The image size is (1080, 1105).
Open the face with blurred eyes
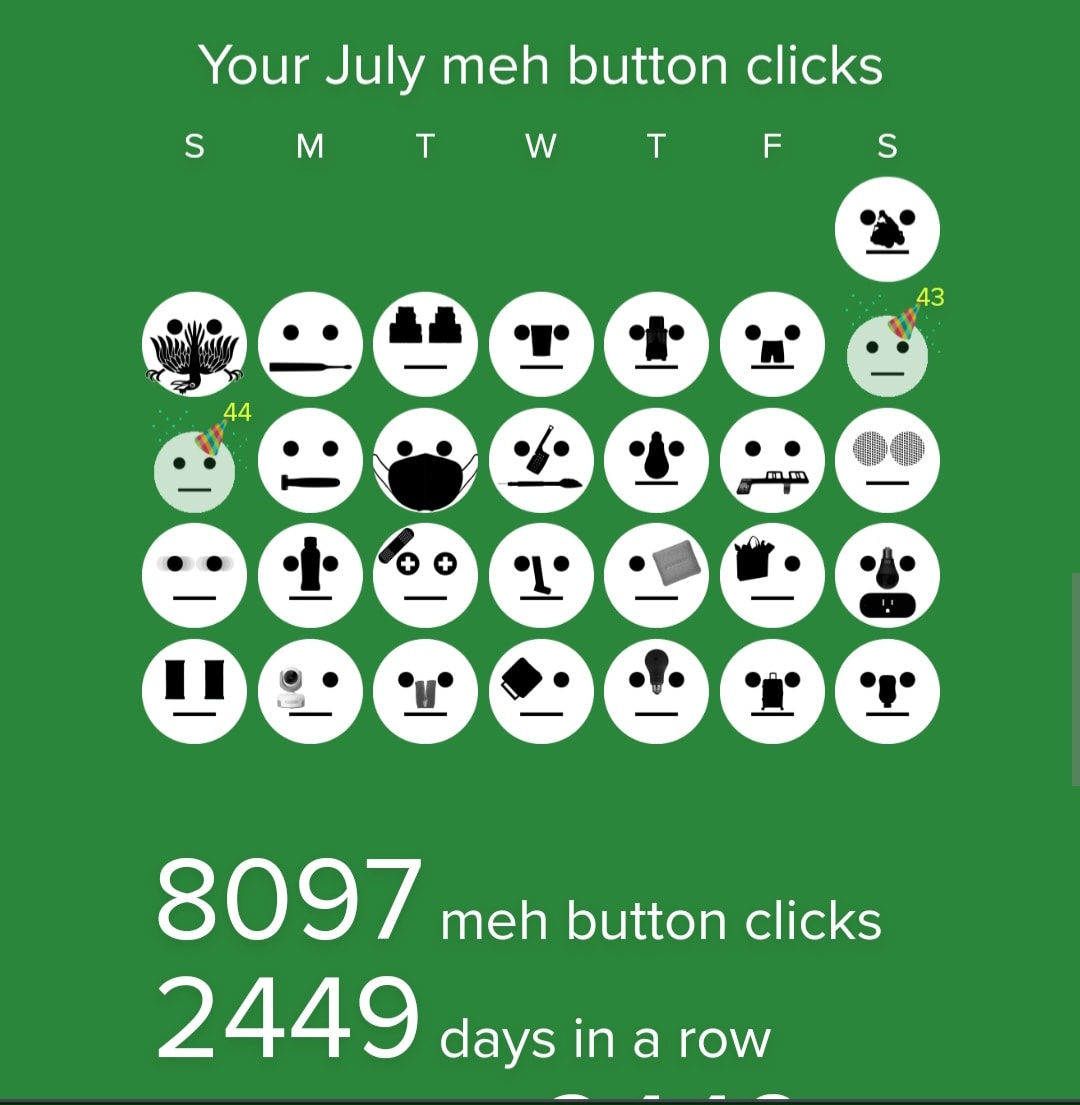[194, 576]
